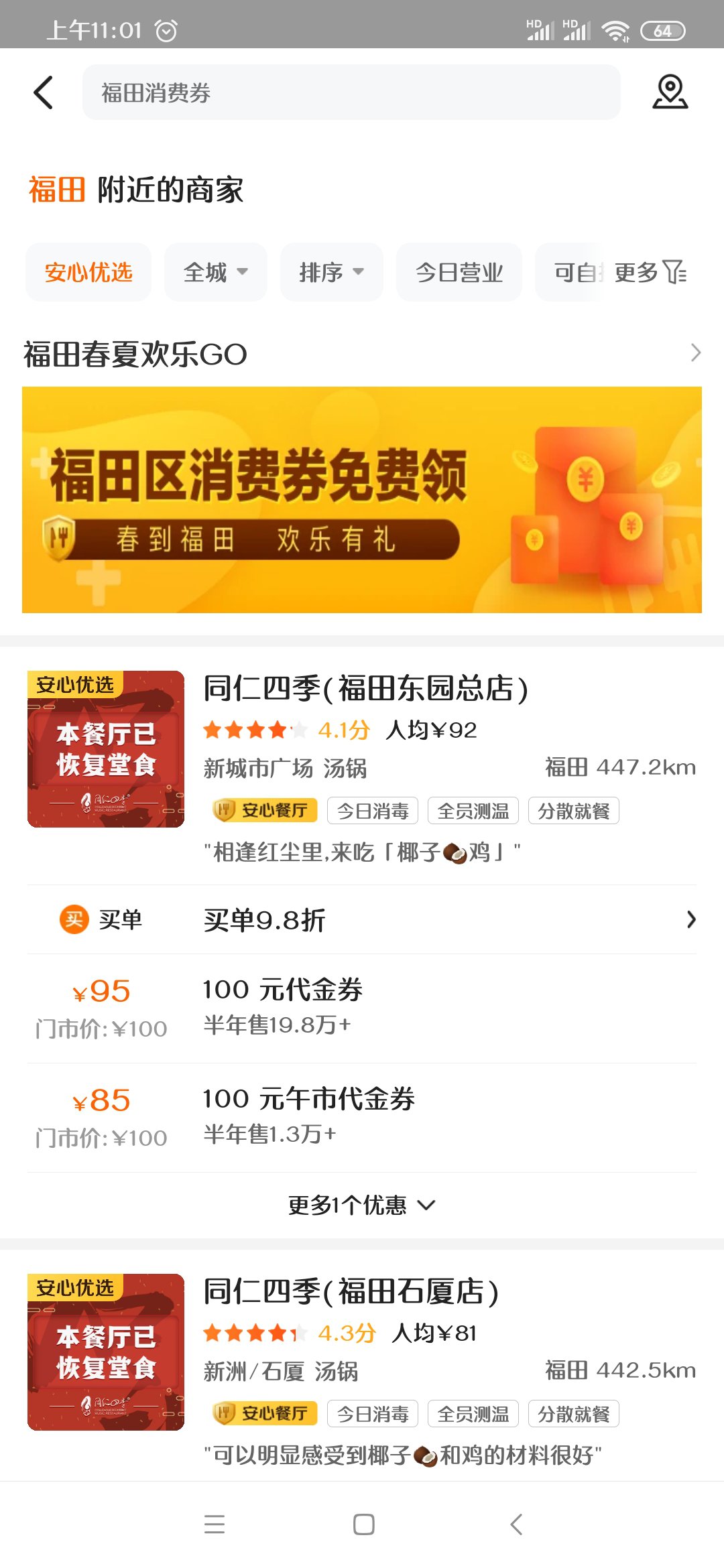Open the system recent apps menu
724x1568 pixels.
[215, 1524]
